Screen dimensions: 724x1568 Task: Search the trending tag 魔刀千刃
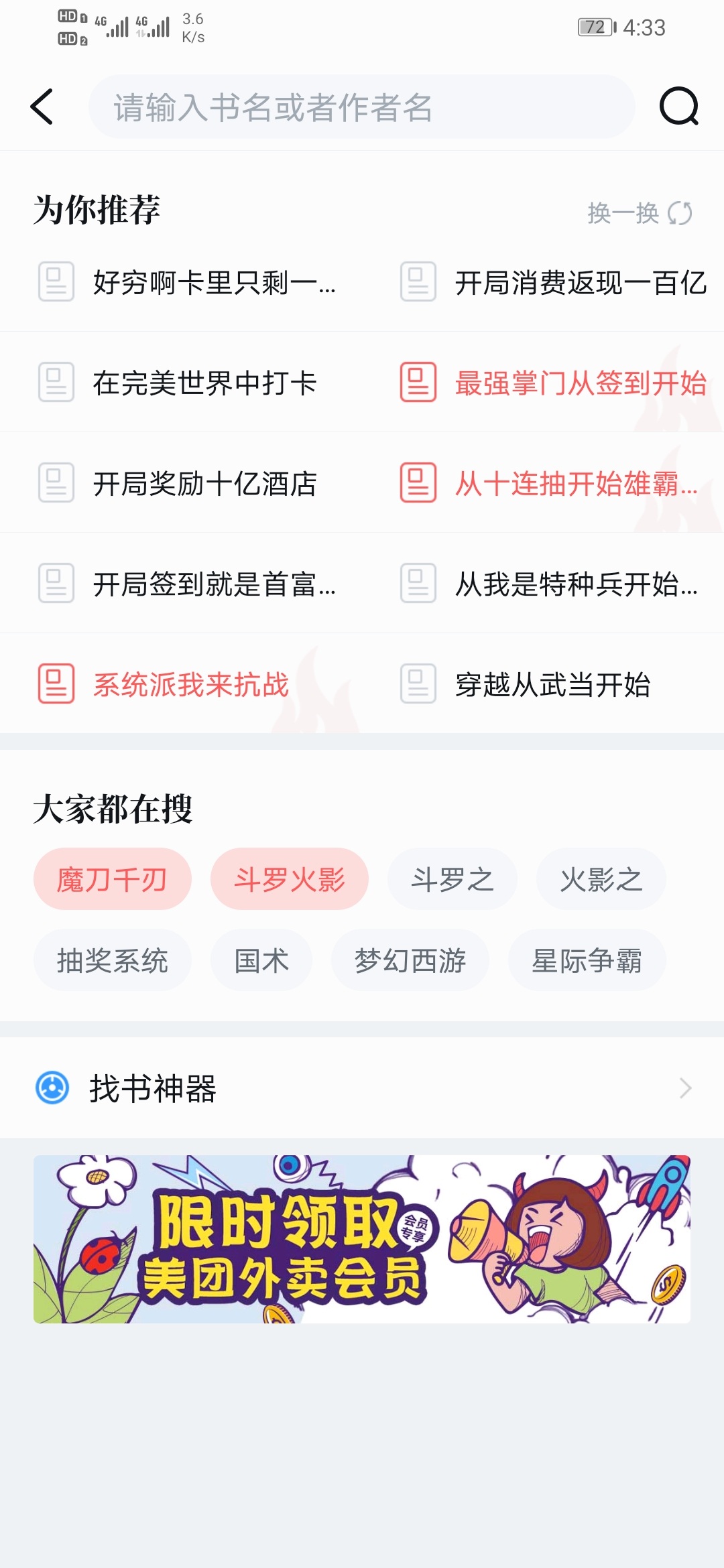112,879
